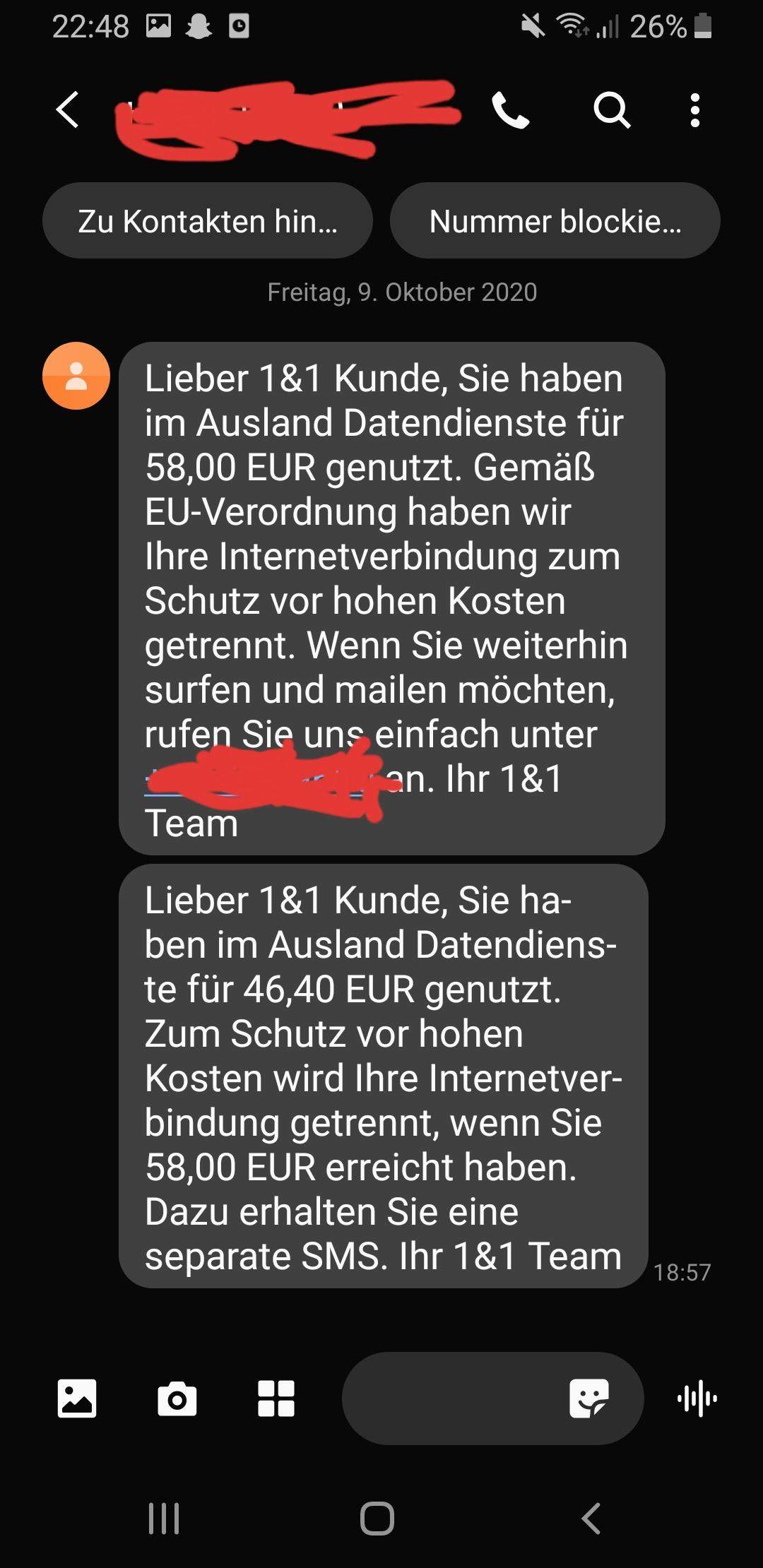Focus the message text field
The width and height of the screenshot is (763, 1568).
452,1398
